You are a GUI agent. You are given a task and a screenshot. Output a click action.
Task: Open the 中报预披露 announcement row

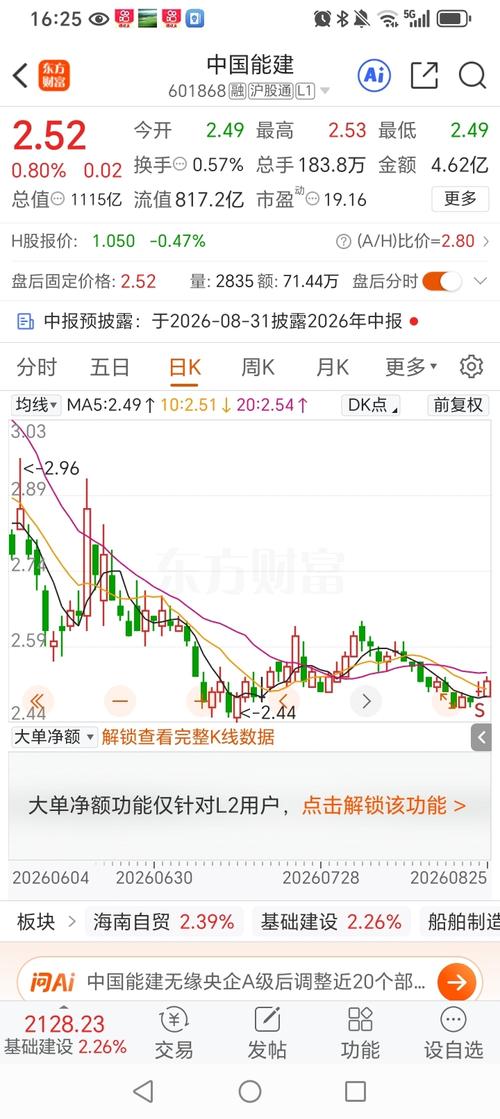250,322
